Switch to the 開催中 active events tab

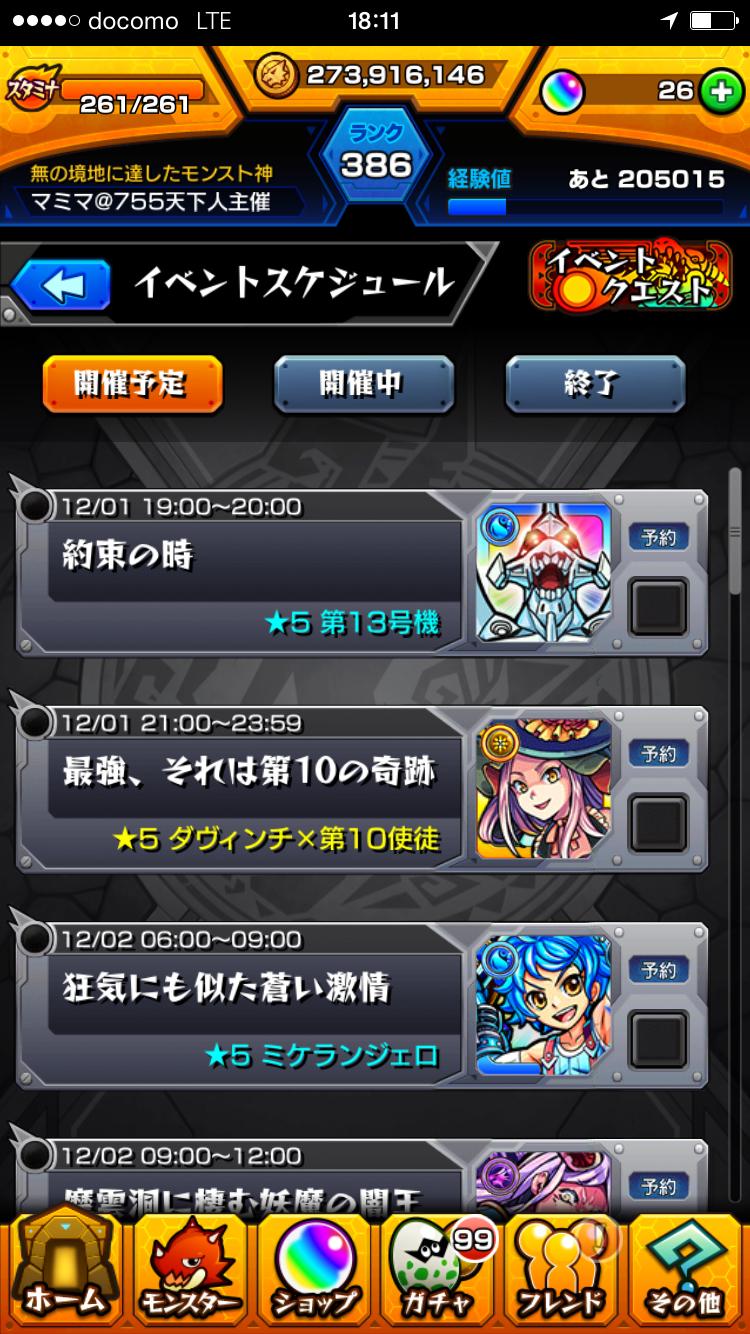(364, 384)
